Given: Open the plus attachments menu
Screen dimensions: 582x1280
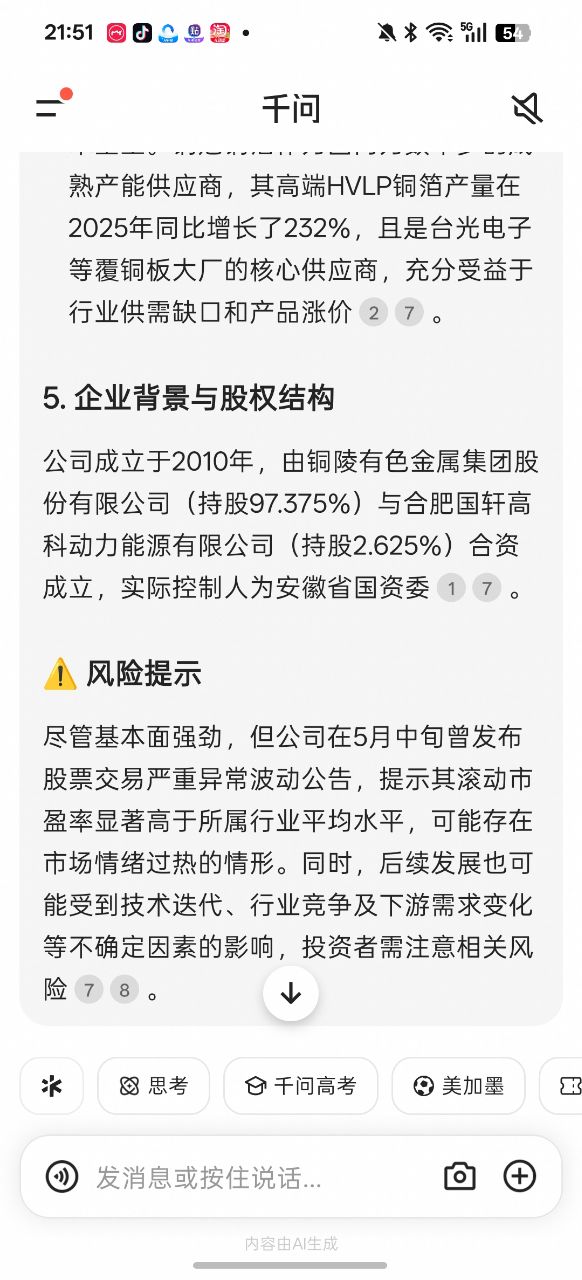Looking at the screenshot, I should coord(520,1176).
